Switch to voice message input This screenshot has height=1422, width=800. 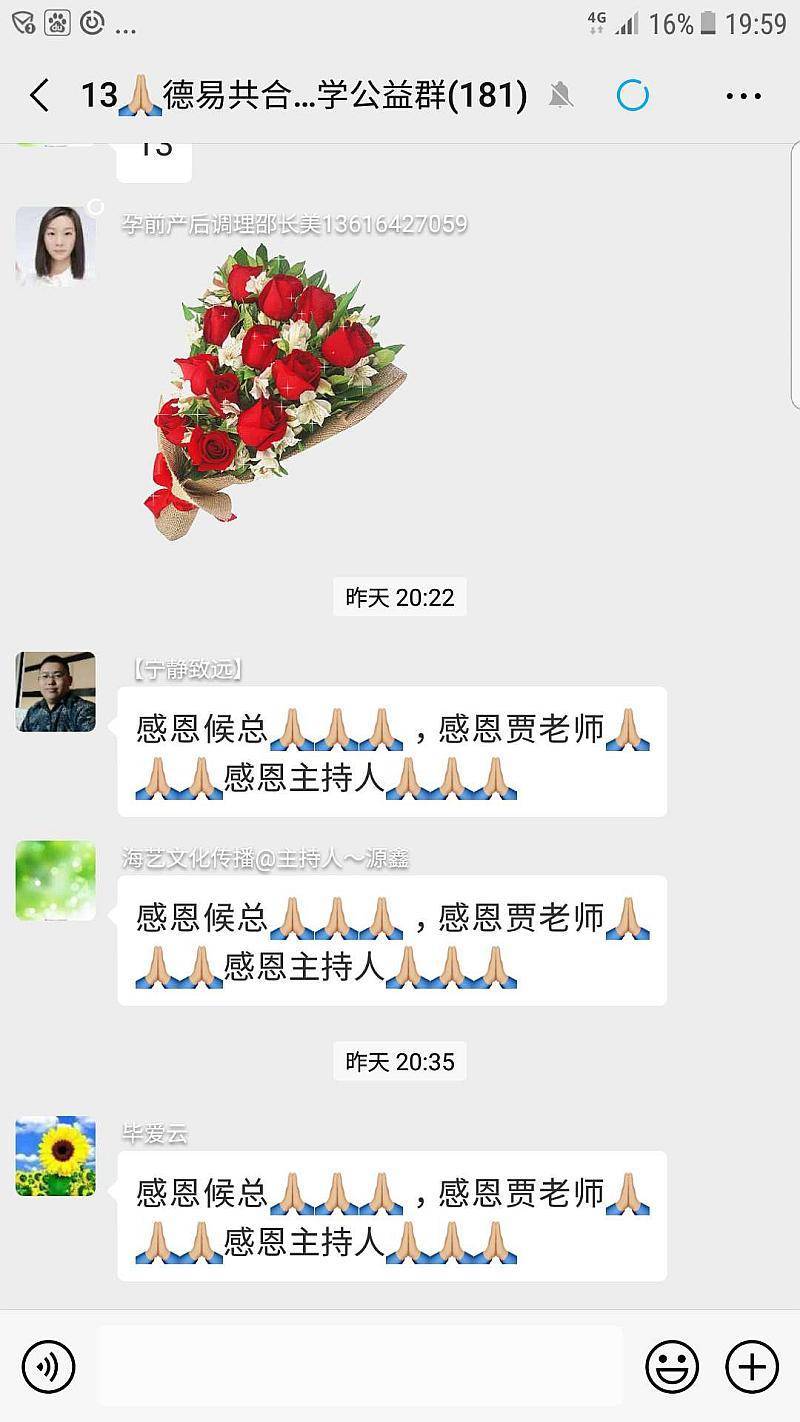coord(48,1366)
